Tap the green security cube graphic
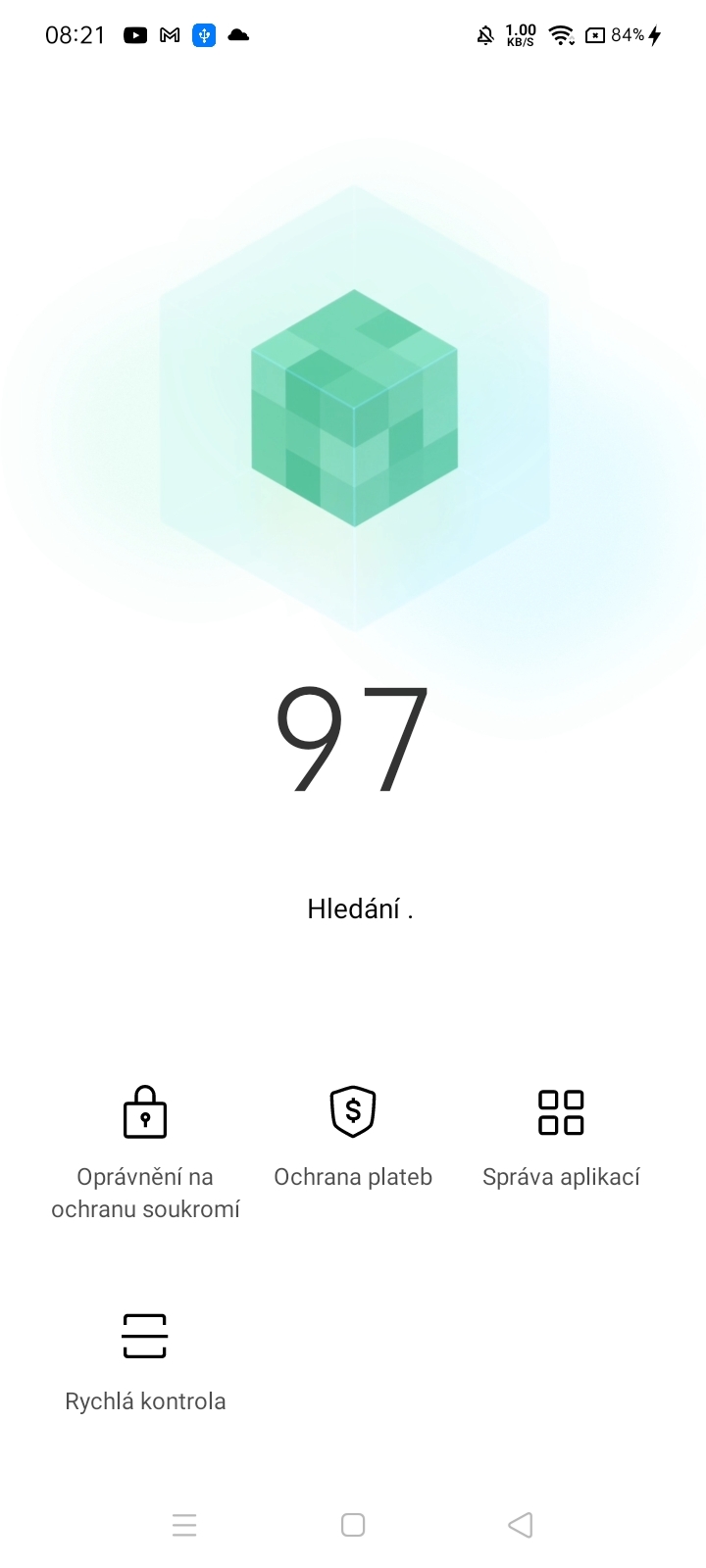 [x=353, y=407]
